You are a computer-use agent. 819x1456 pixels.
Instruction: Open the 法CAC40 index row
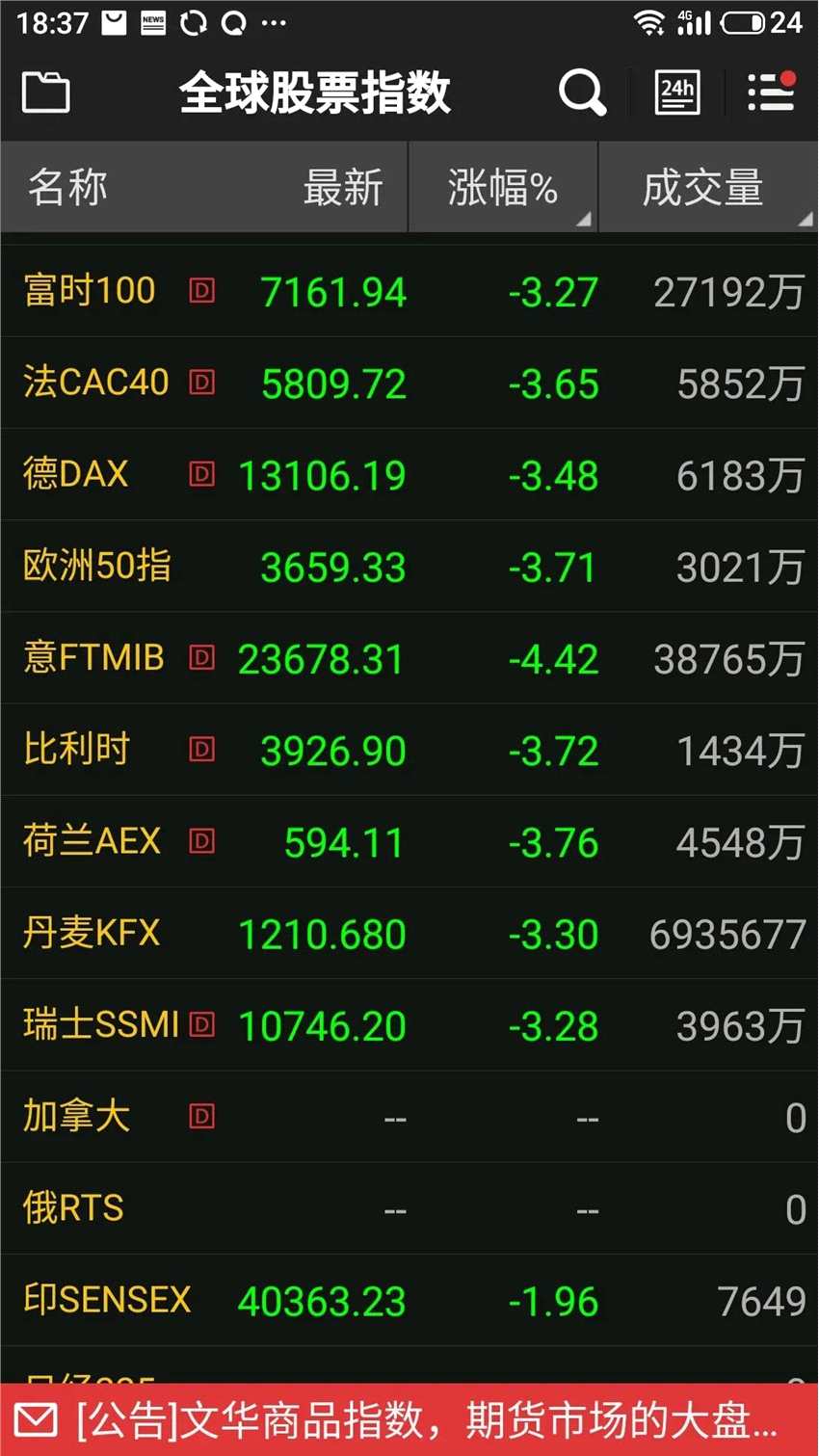click(409, 384)
